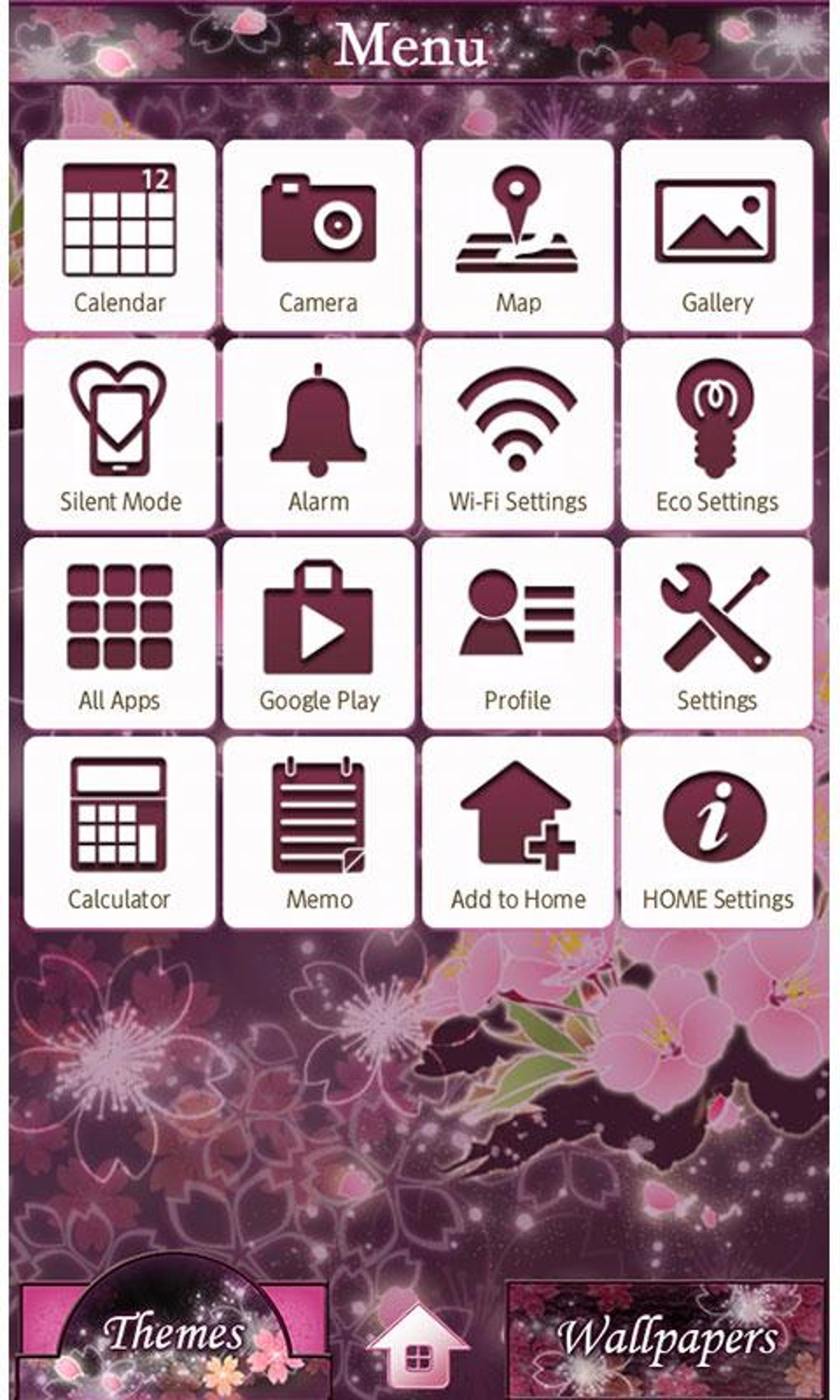Open Wi-Fi Settings
The image size is (840, 1400).
click(x=516, y=428)
